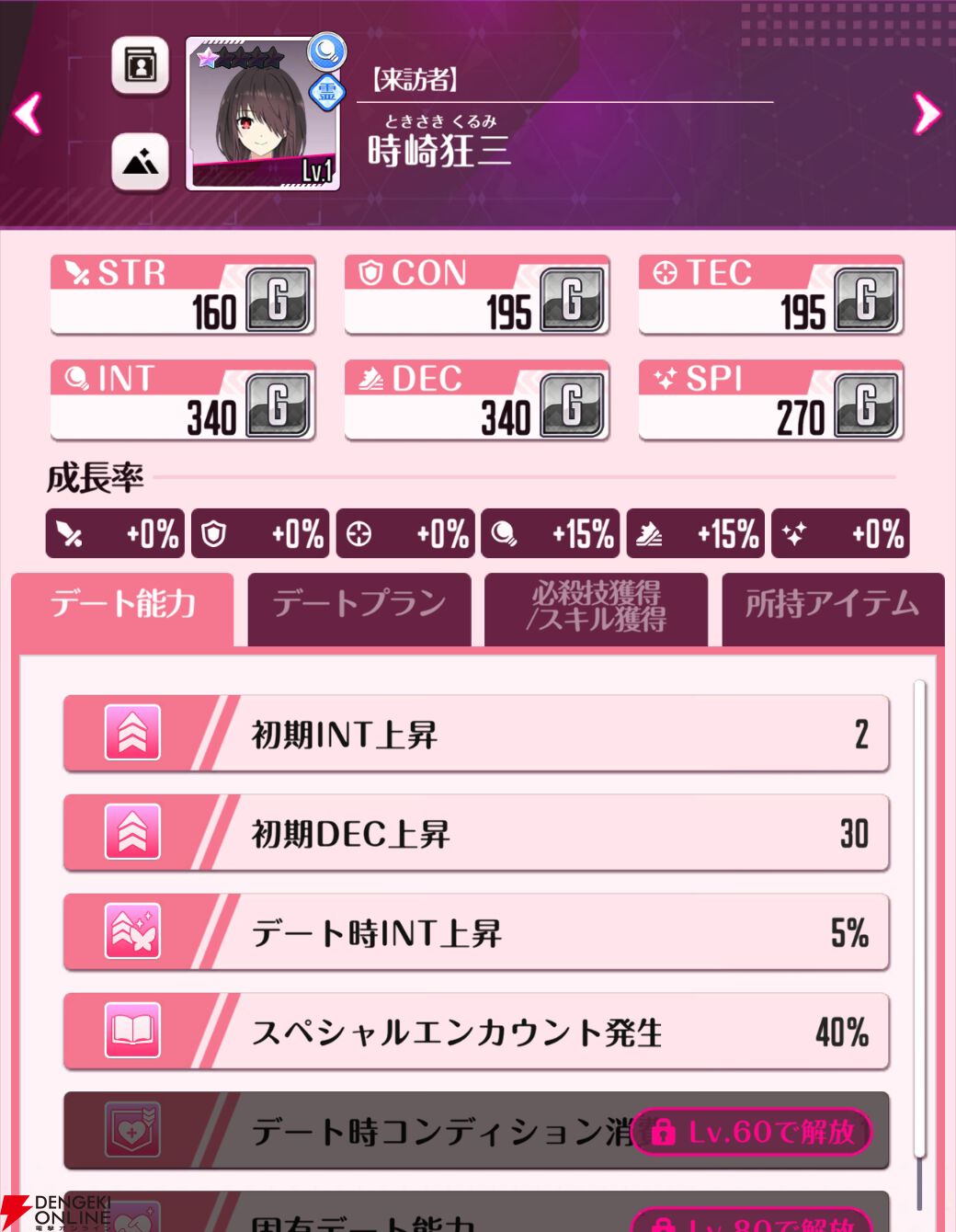Open the illustration view icon
The image size is (956, 1232).
140,163
